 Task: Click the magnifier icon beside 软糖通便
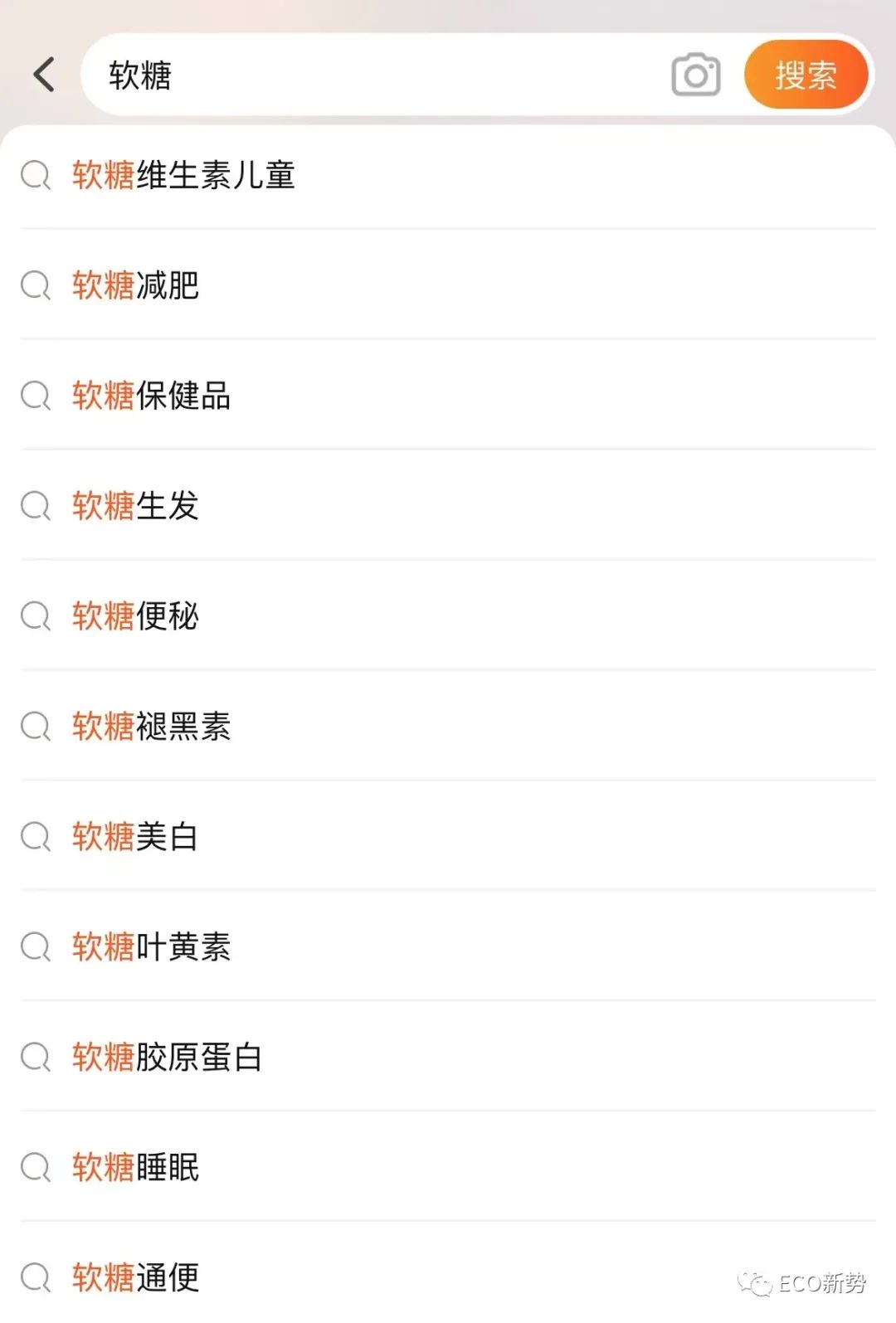[x=35, y=1277]
